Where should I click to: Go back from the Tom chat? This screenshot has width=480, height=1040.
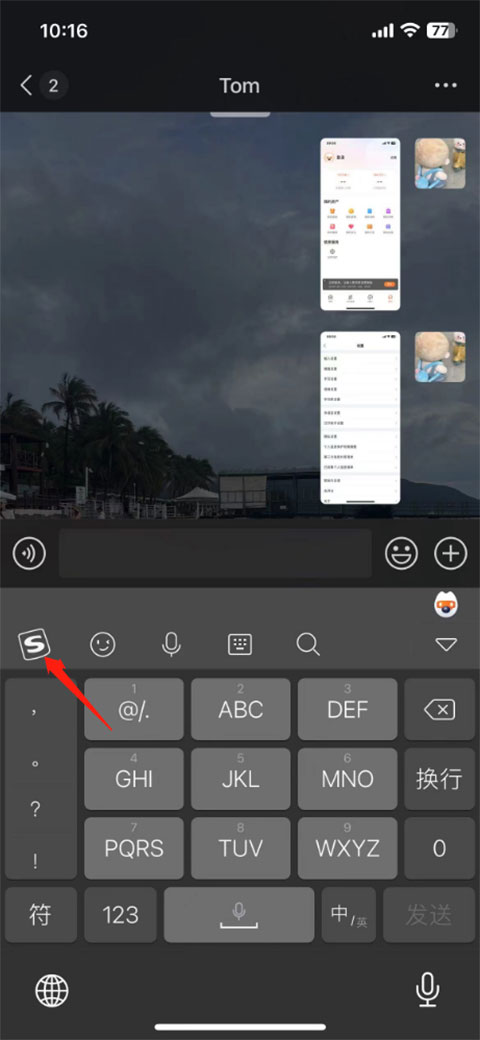(27, 86)
